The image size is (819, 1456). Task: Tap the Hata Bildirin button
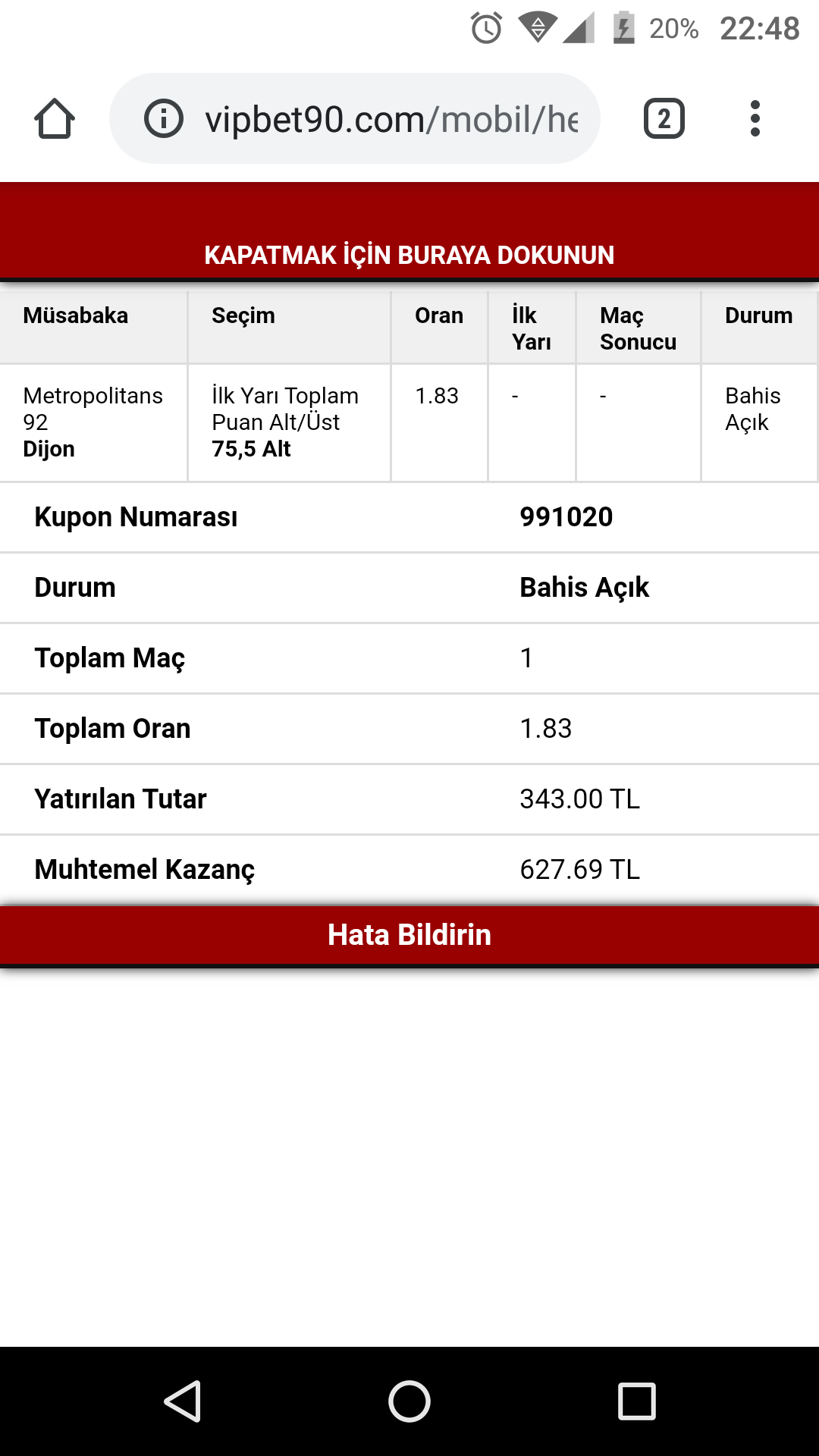point(409,935)
